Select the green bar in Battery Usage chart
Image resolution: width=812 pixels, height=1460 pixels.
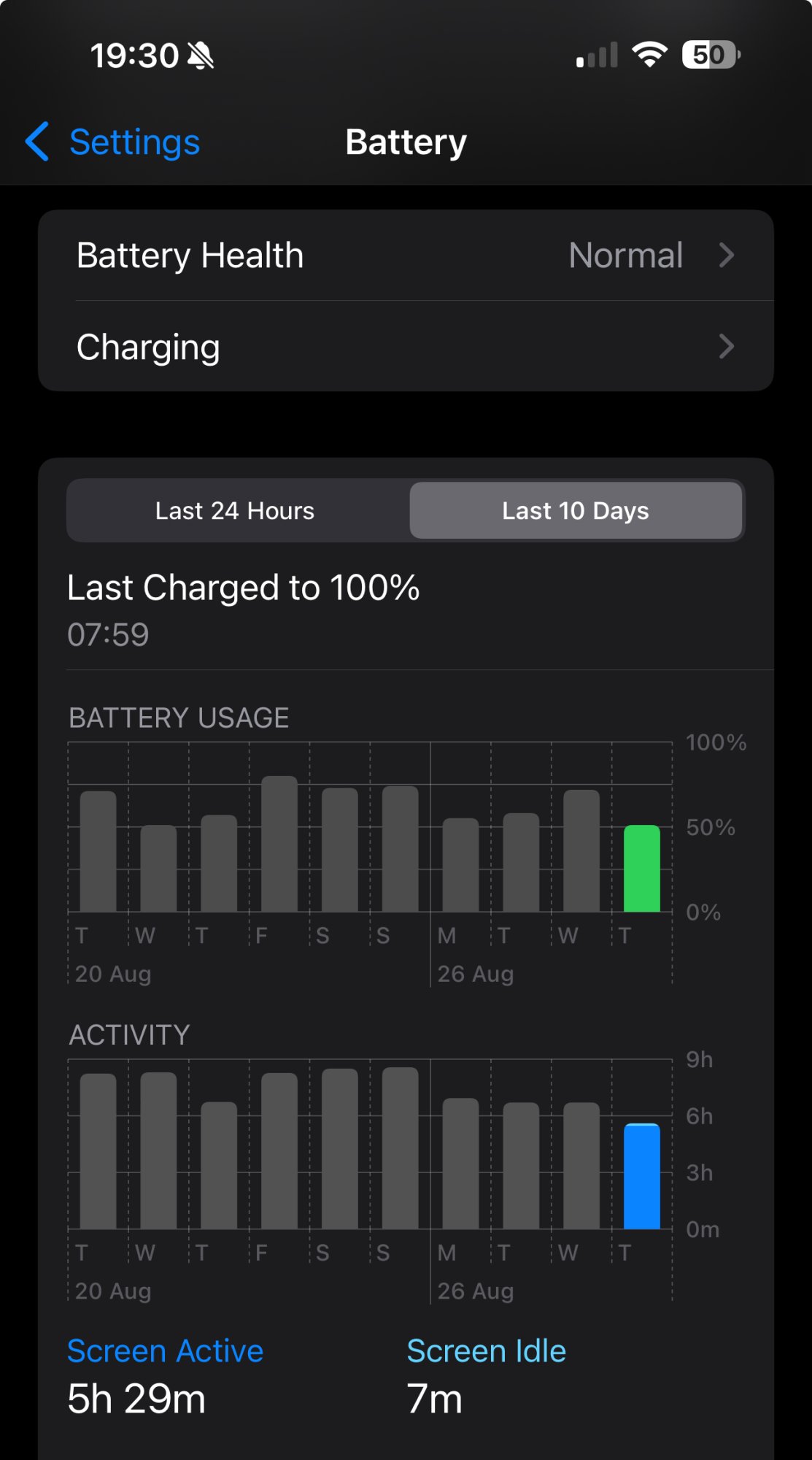[642, 869]
